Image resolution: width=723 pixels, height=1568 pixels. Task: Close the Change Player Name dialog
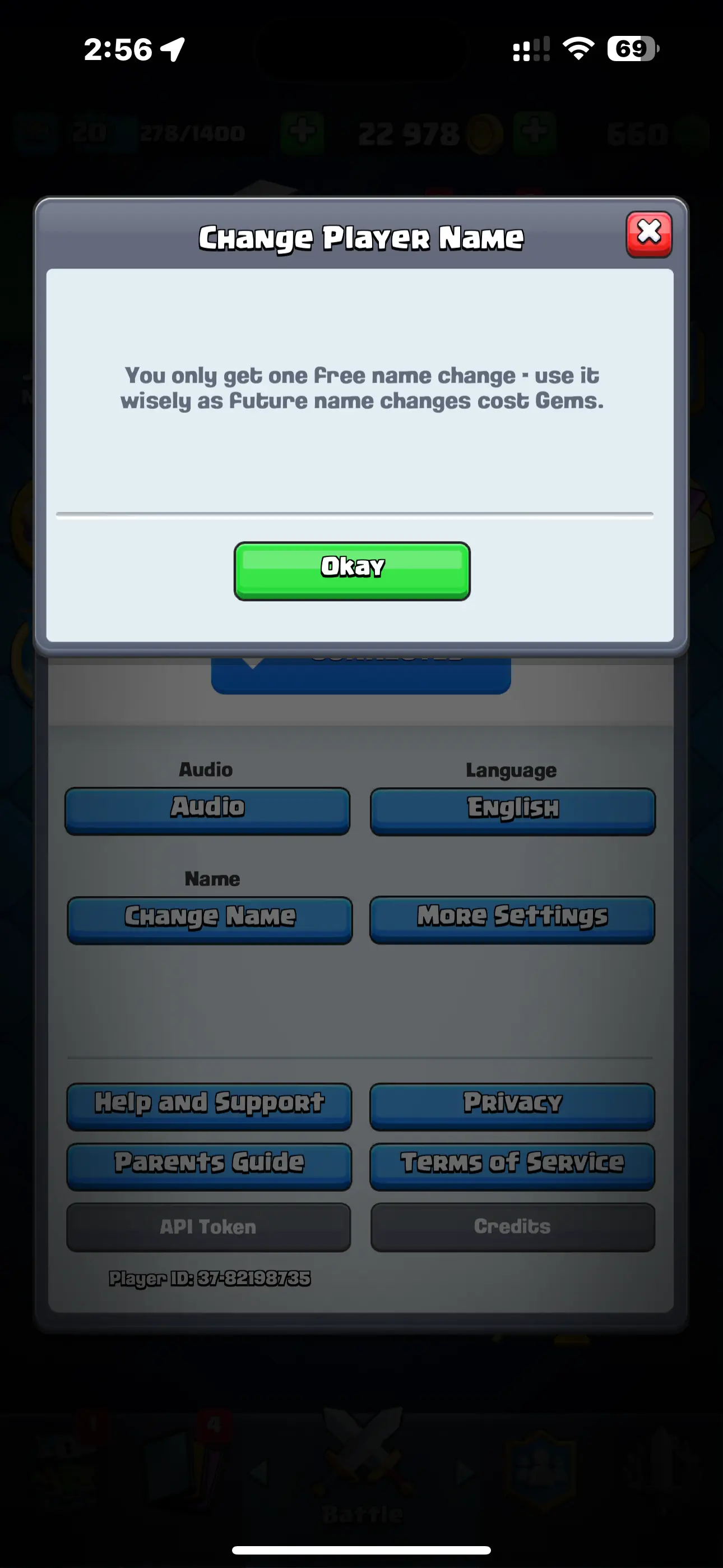tap(649, 234)
